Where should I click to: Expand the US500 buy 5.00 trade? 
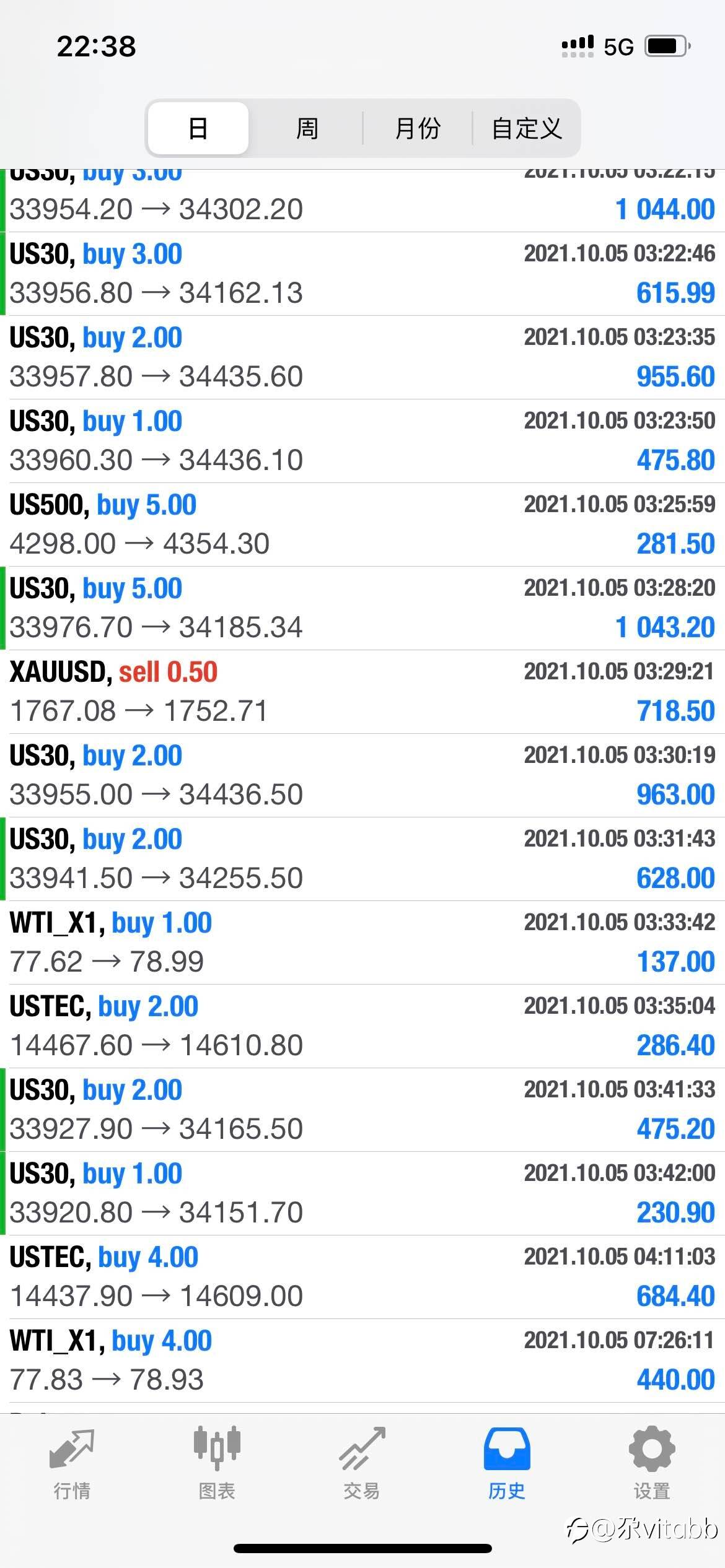362,525
